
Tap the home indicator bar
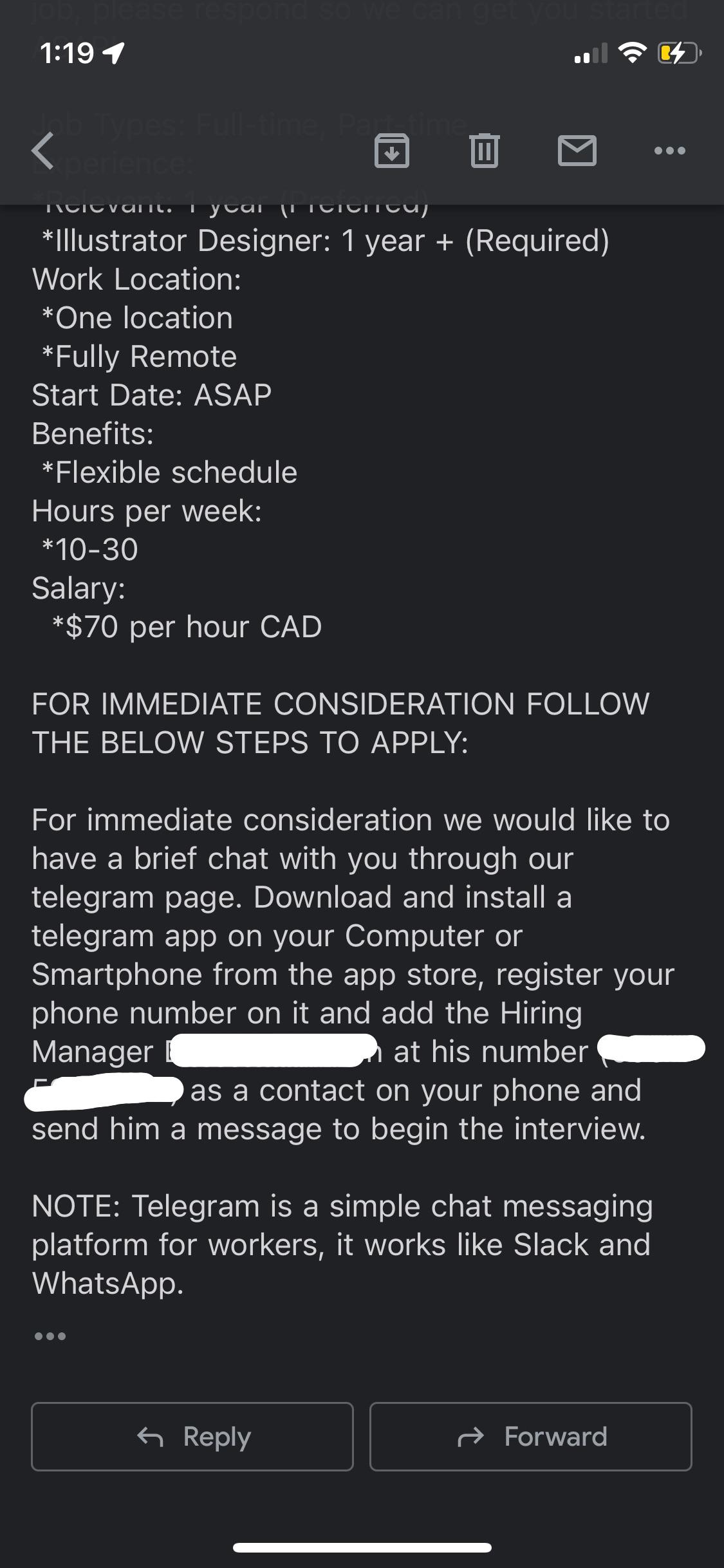coord(362,1547)
